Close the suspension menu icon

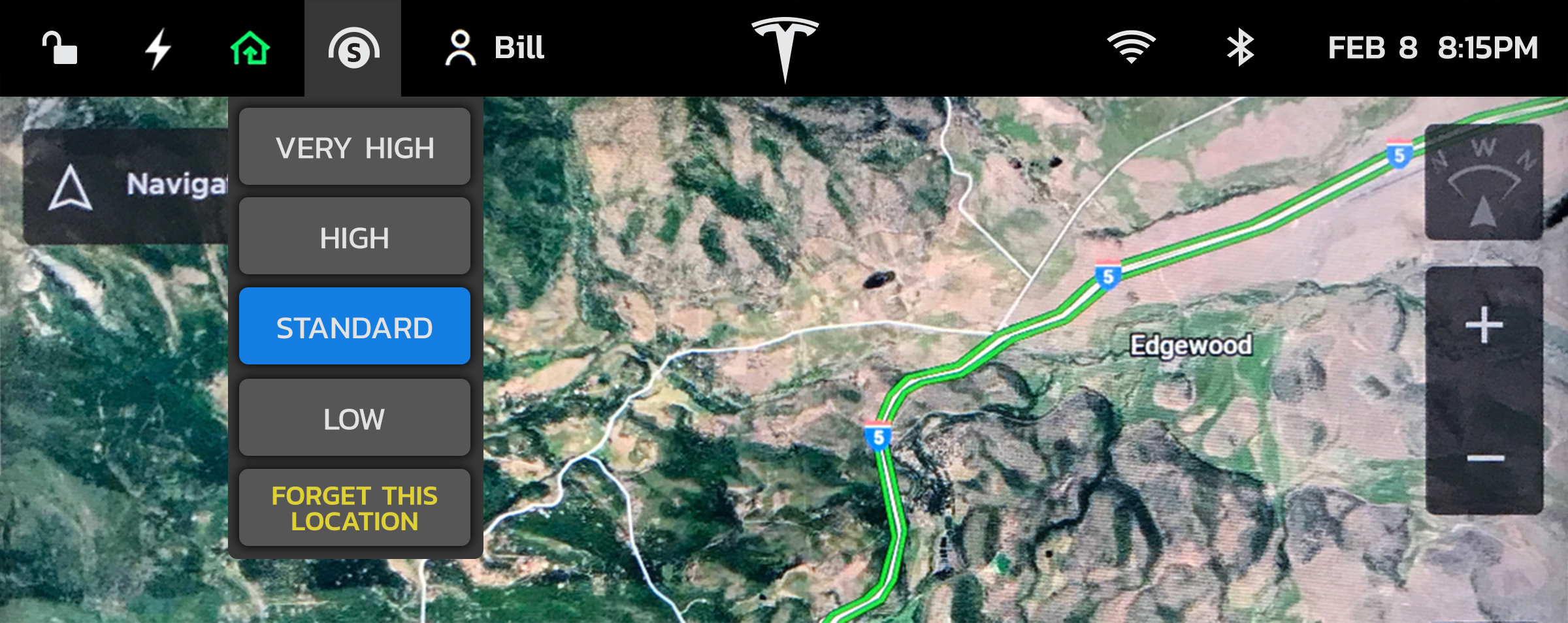[353, 48]
